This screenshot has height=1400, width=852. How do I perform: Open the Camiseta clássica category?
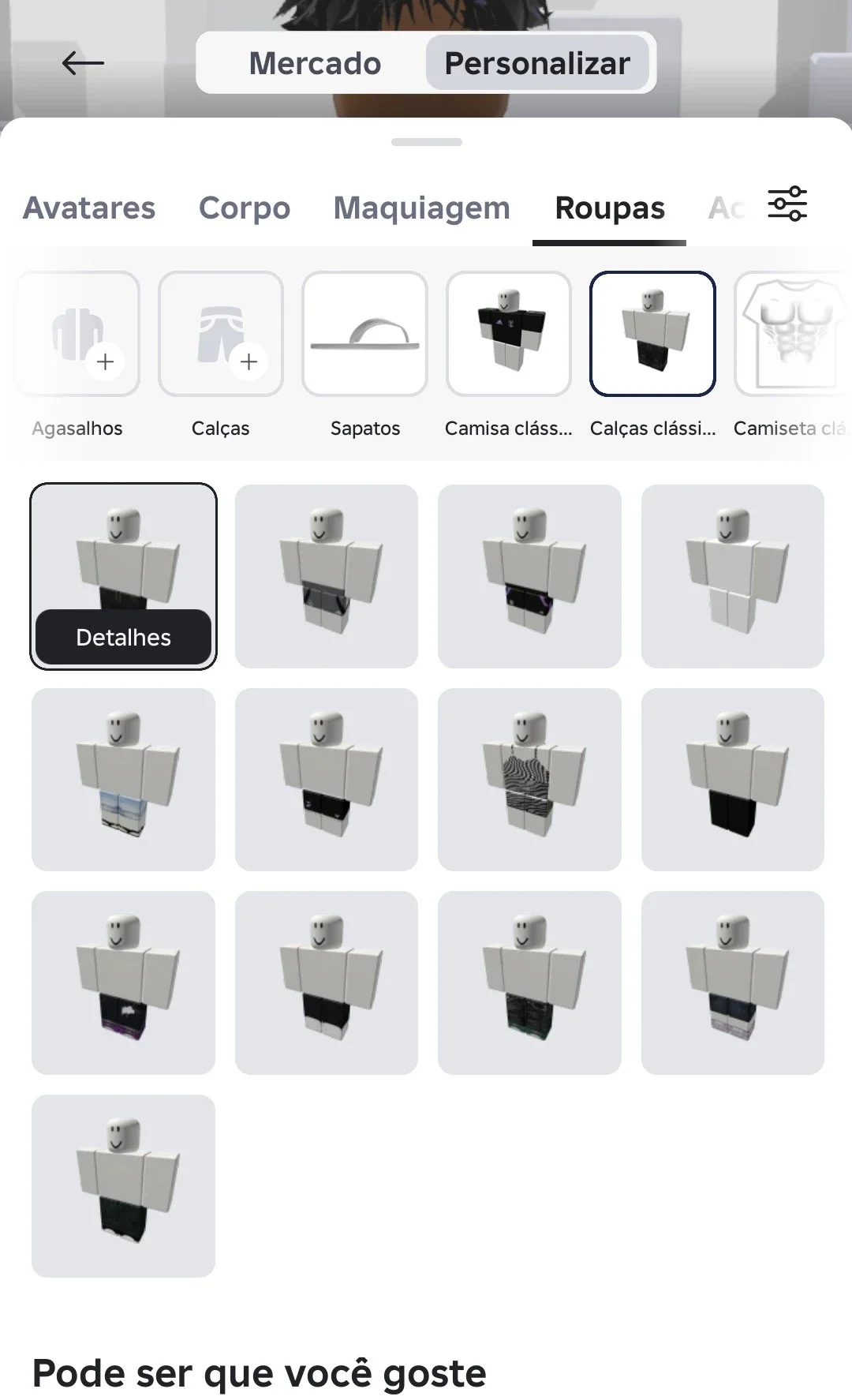click(793, 334)
